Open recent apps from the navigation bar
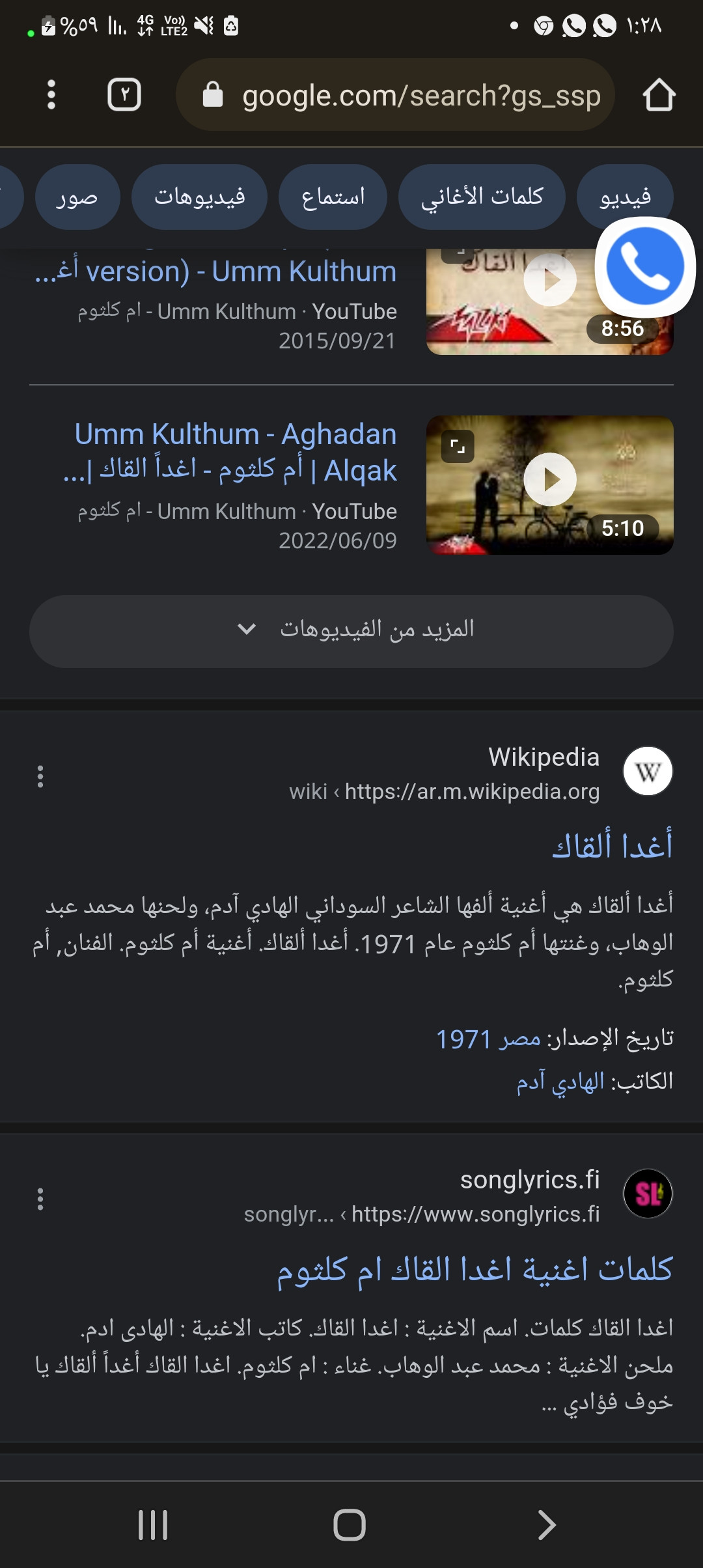This screenshot has height=1568, width=703. (153, 1525)
